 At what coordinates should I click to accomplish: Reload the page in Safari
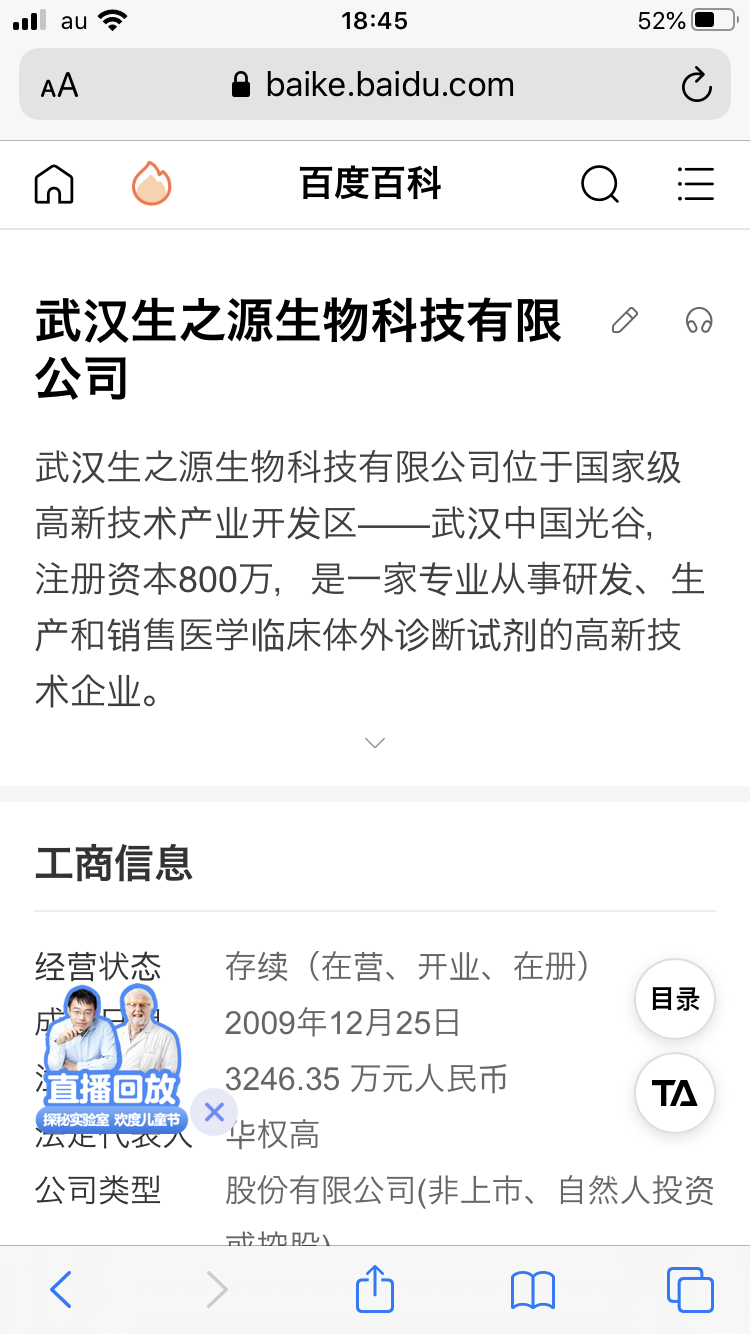point(696,85)
